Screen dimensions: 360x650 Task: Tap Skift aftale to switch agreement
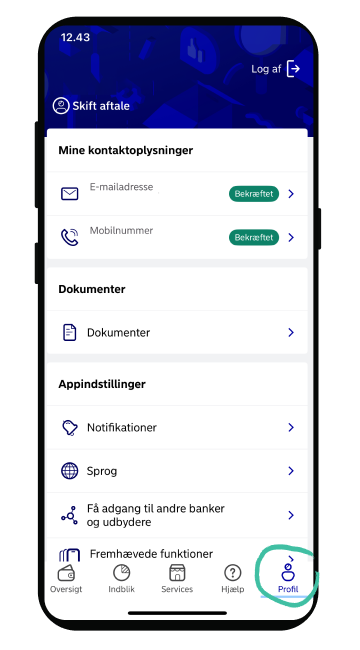pyautogui.click(x=91, y=106)
